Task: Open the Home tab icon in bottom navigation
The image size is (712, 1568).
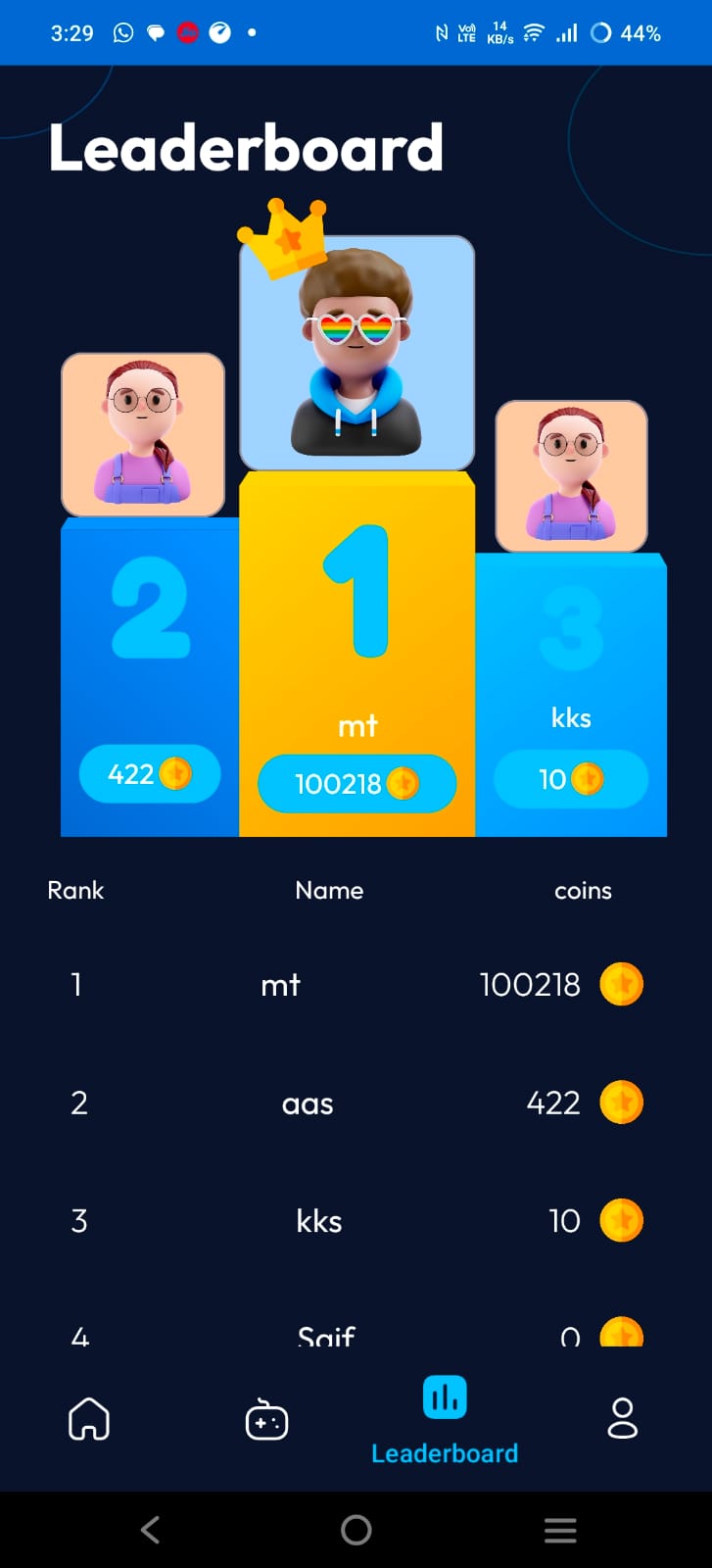Action: [89, 1418]
